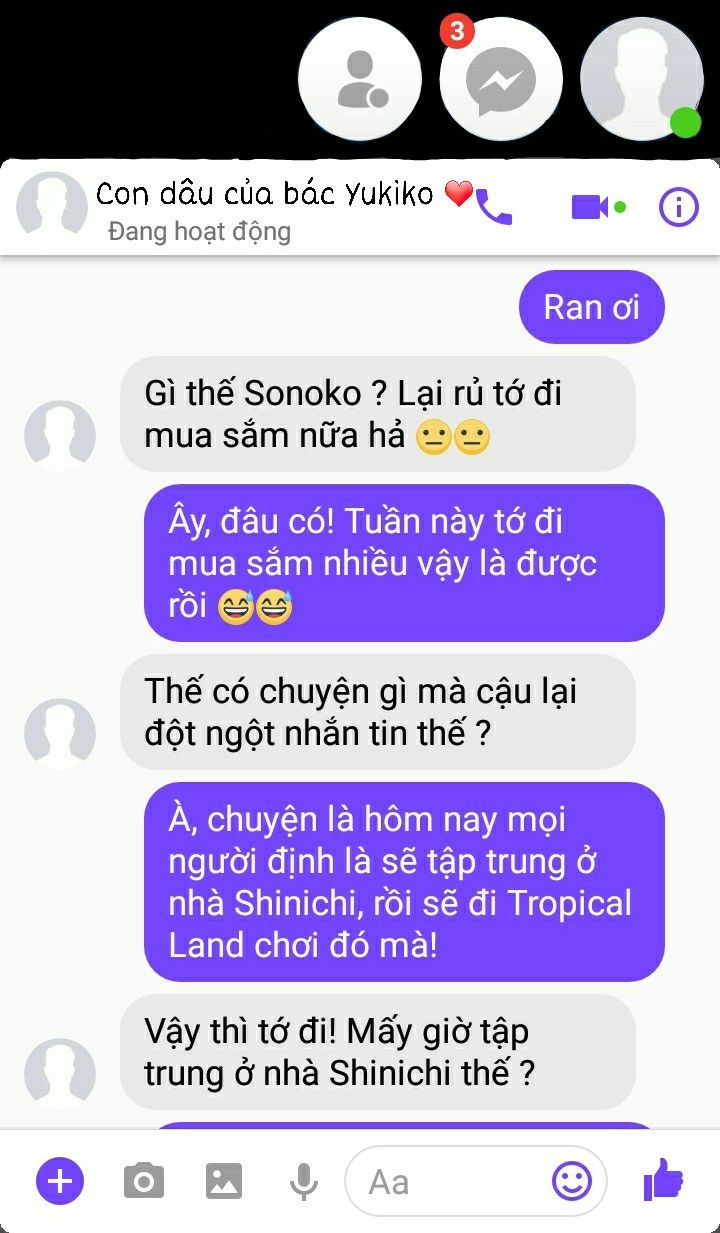
Task: Start a voice call with this contact
Action: [494, 207]
